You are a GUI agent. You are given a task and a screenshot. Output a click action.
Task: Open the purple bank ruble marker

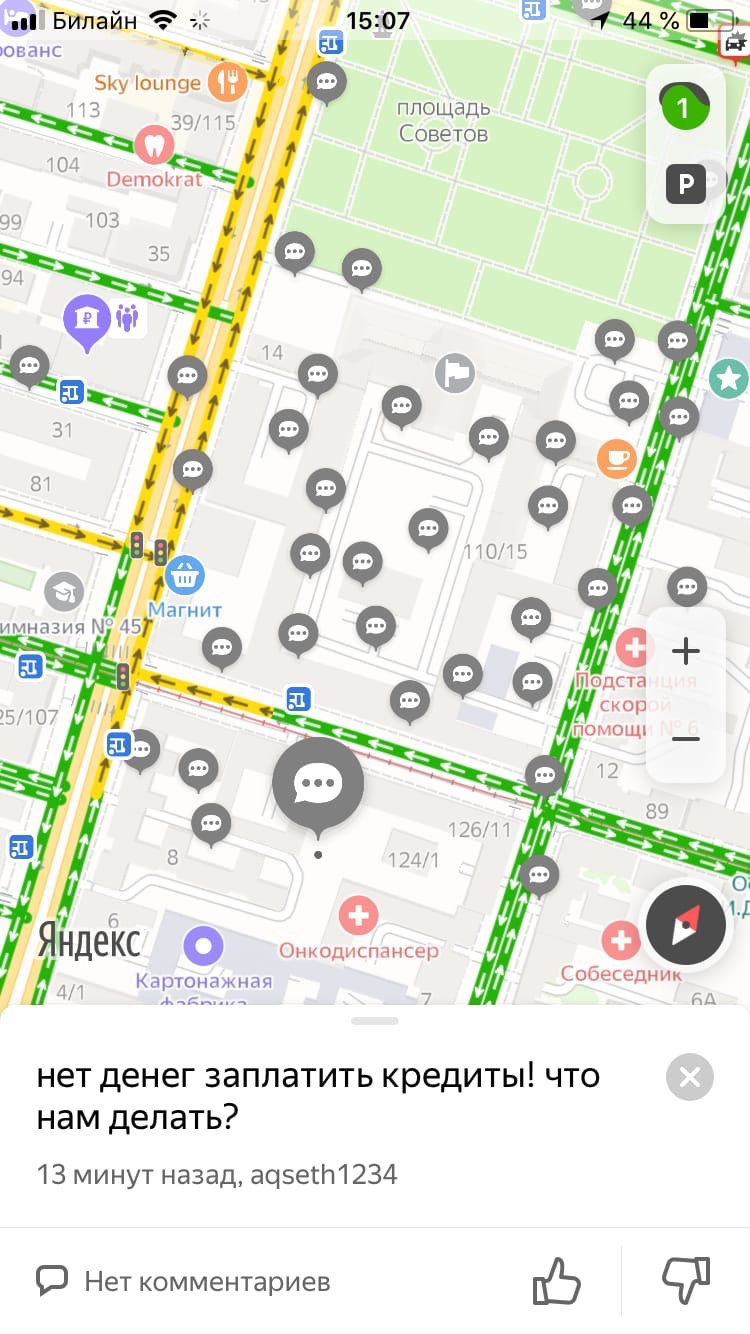click(x=87, y=318)
